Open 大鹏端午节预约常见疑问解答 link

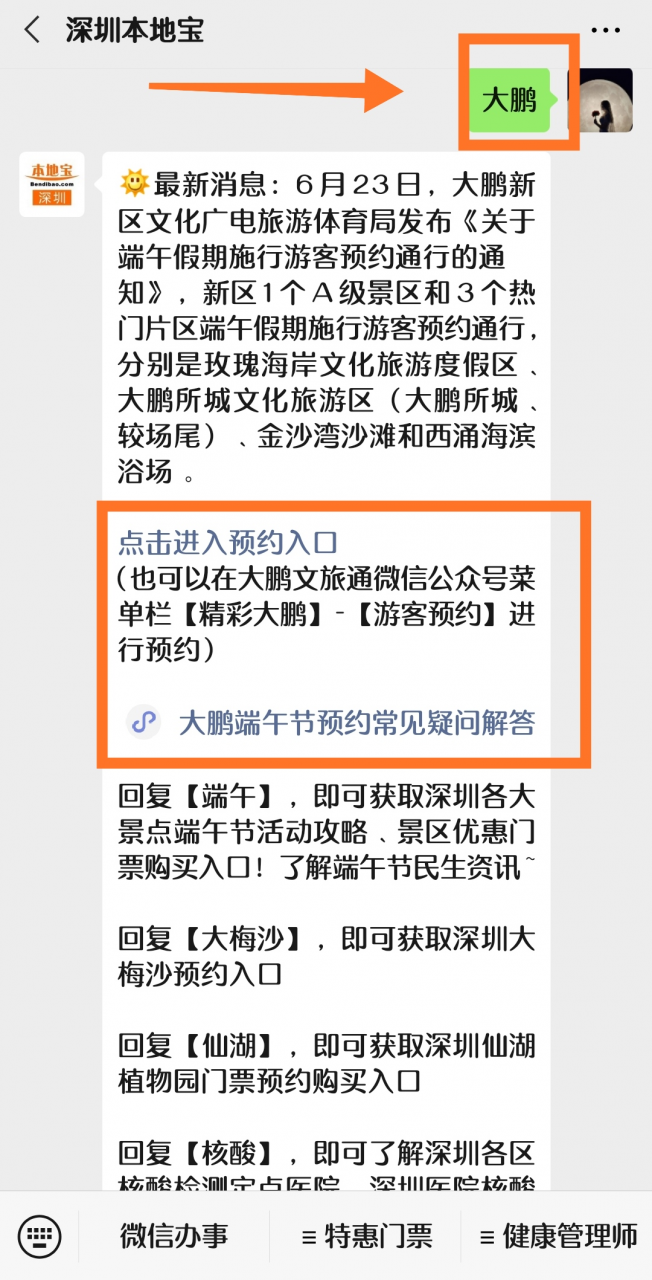356,722
